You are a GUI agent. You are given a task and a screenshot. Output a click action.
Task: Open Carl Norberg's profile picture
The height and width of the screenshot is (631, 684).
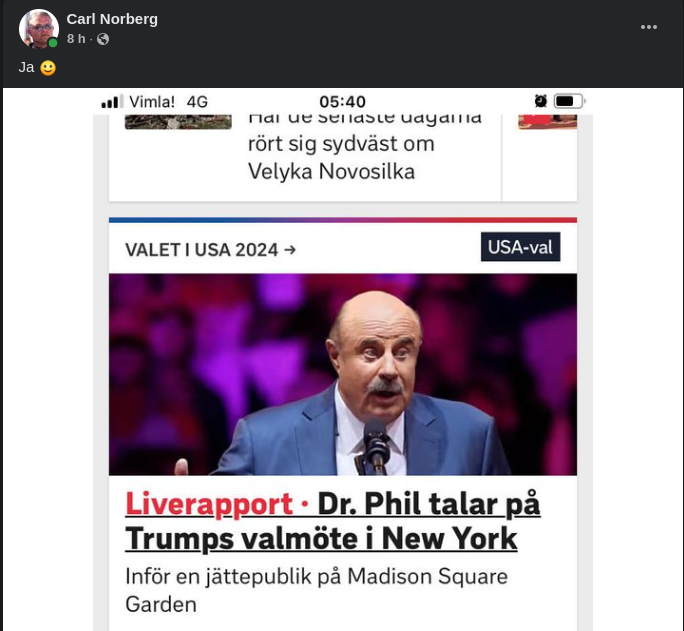coord(38,28)
